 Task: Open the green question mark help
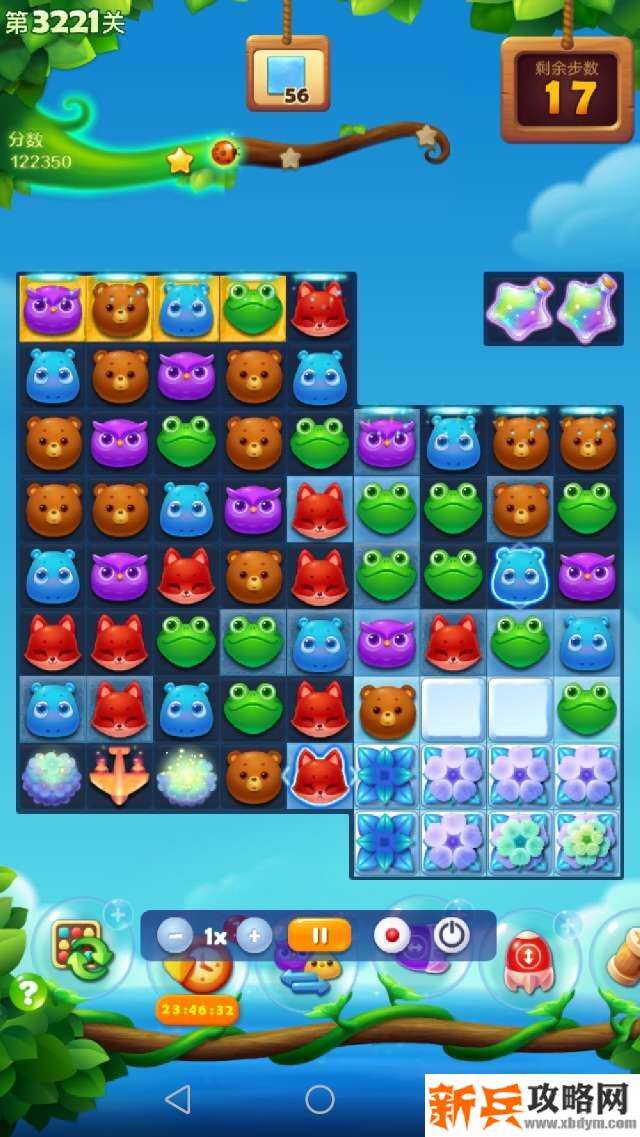point(28,993)
